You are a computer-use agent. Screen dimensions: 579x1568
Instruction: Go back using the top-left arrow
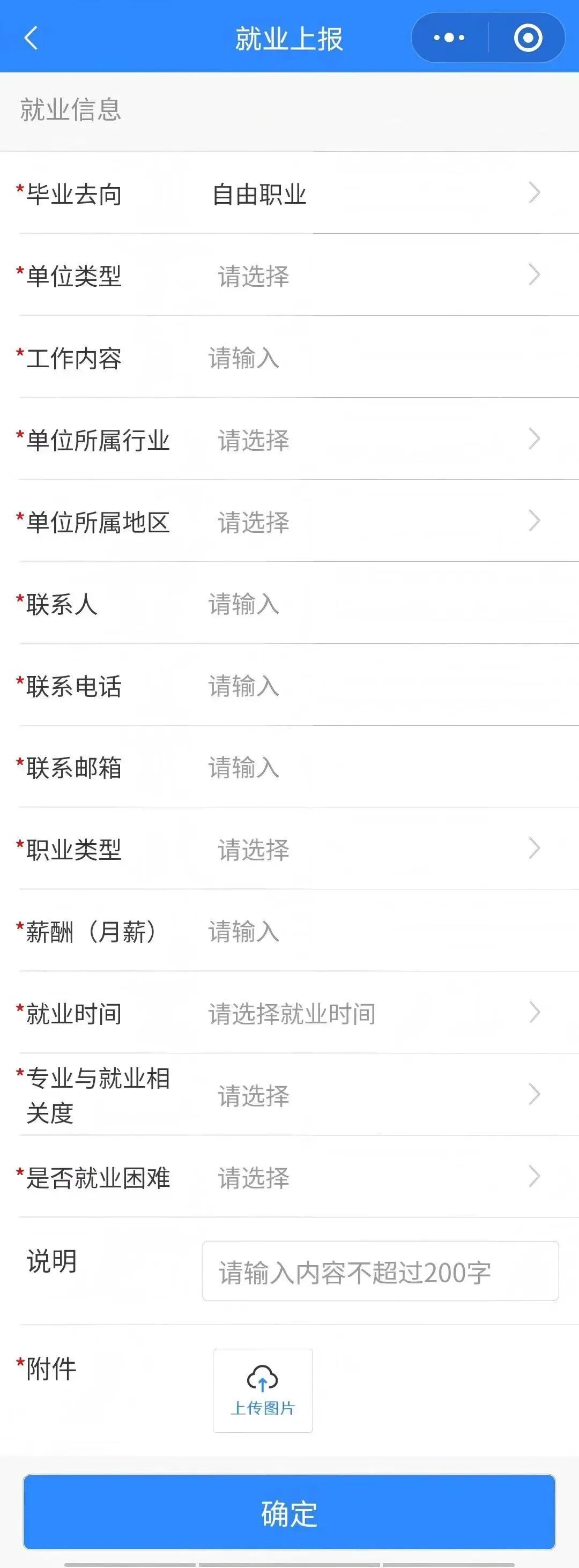pyautogui.click(x=31, y=38)
